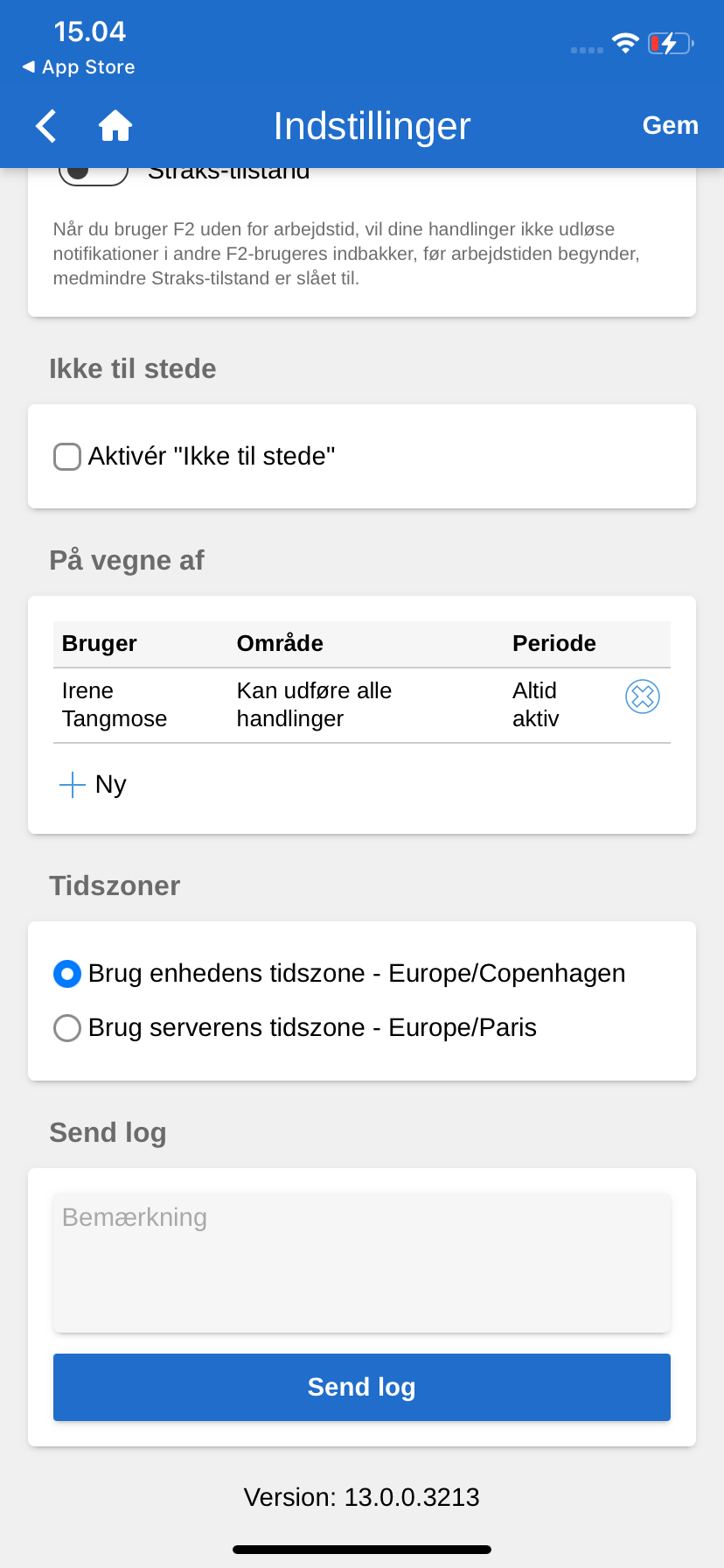
Task: Select "Brug serverens tidszone - Europe/Paris"
Action: pyautogui.click(x=66, y=1027)
